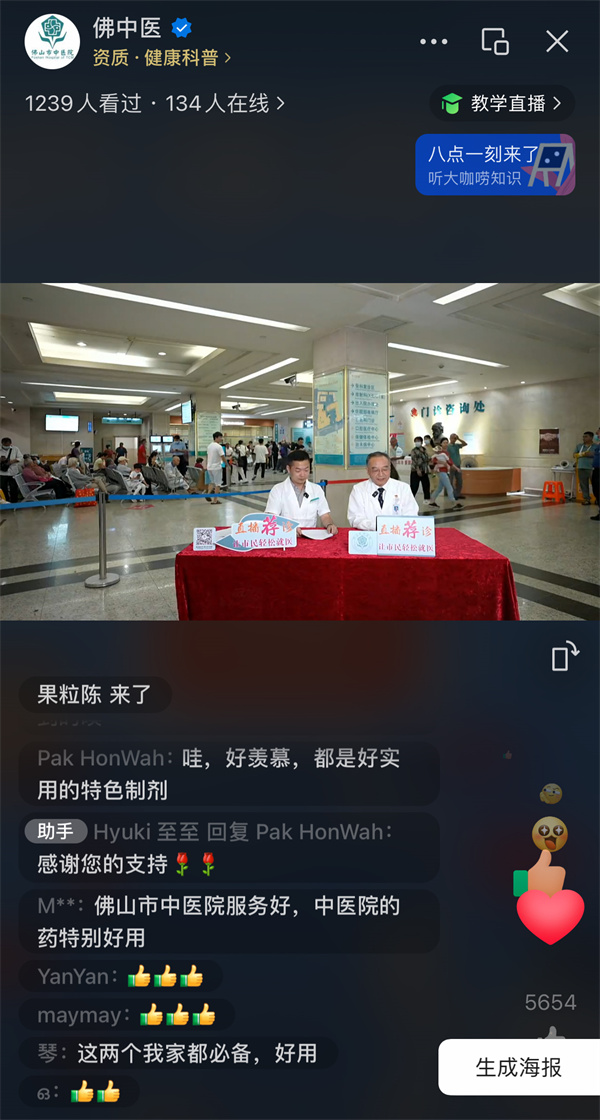Open the 助手 Hyuki 至至 reply comment

pyautogui.click(x=229, y=847)
